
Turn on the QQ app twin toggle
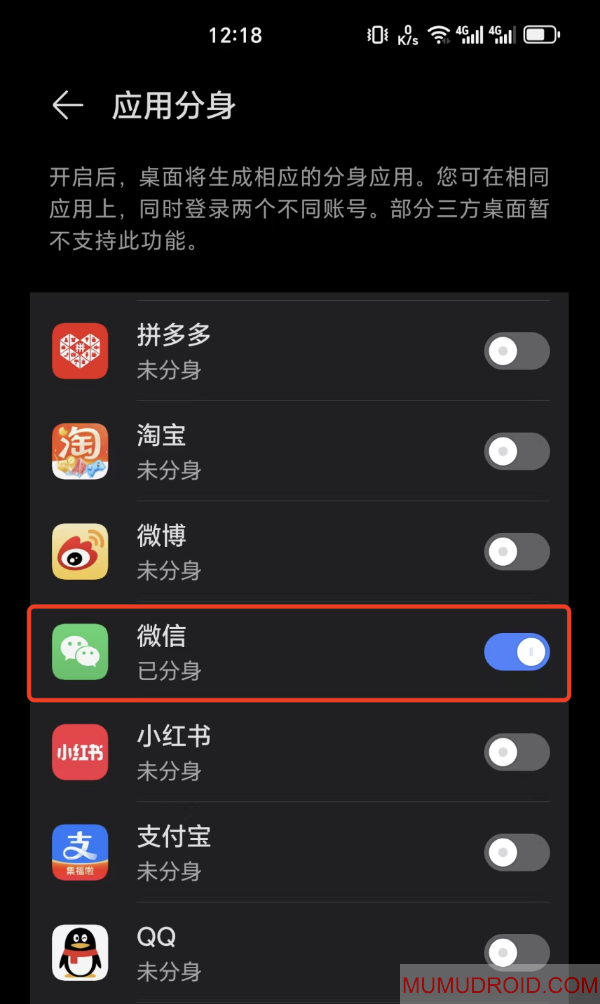(x=517, y=952)
